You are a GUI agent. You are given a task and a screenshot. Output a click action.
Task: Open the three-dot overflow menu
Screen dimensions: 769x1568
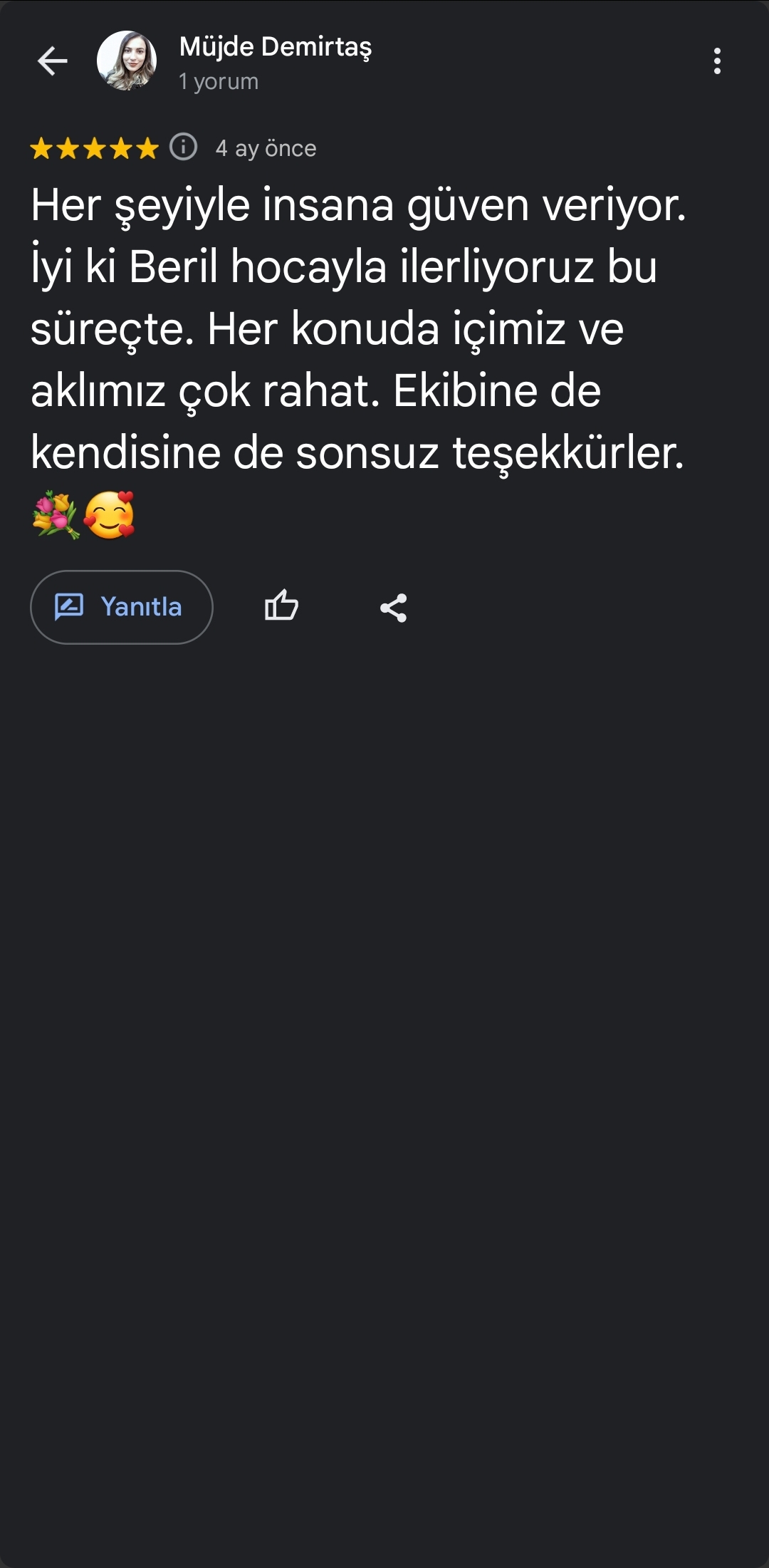tap(717, 61)
